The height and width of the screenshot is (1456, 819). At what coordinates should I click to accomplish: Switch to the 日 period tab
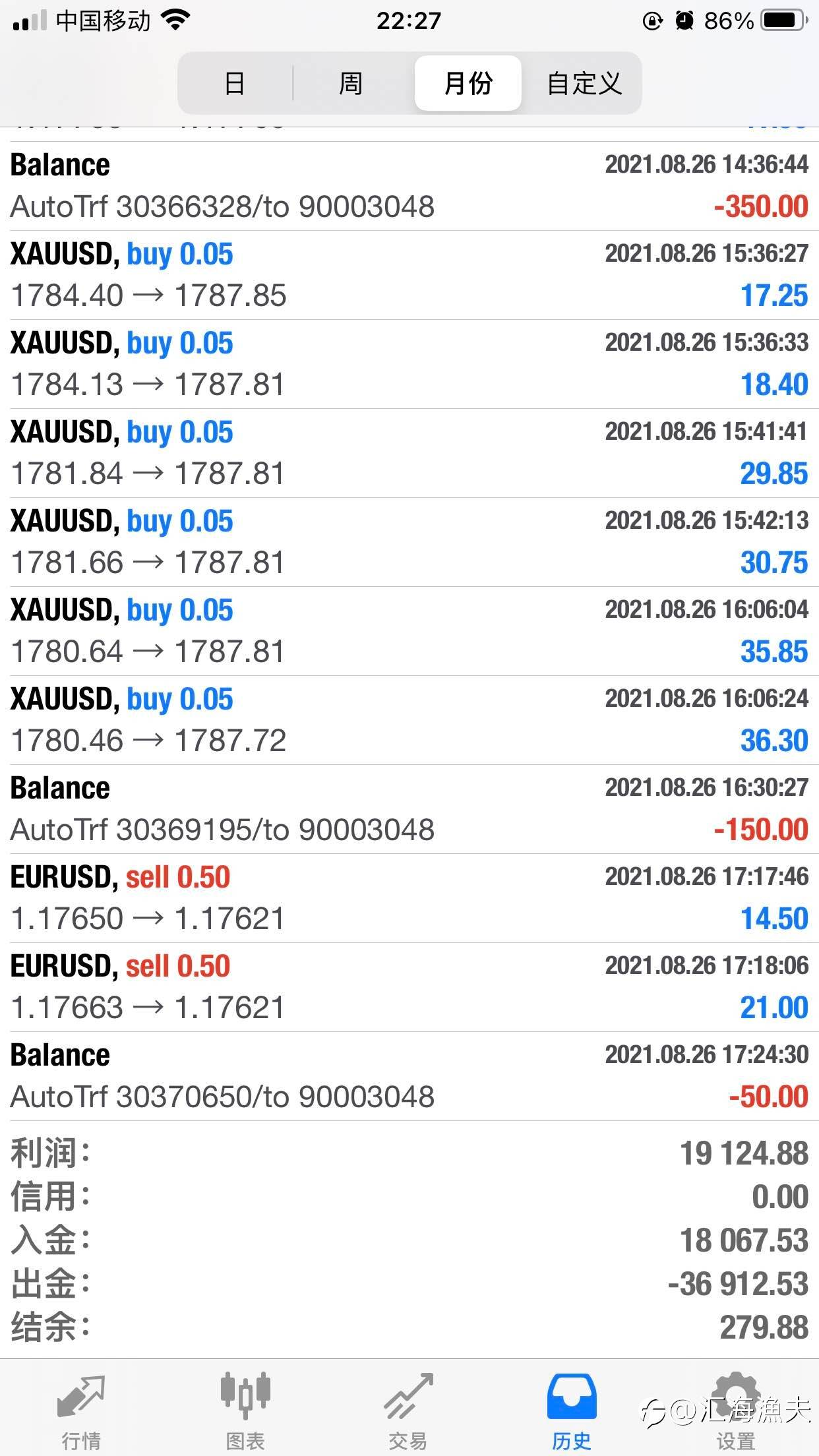[x=235, y=83]
